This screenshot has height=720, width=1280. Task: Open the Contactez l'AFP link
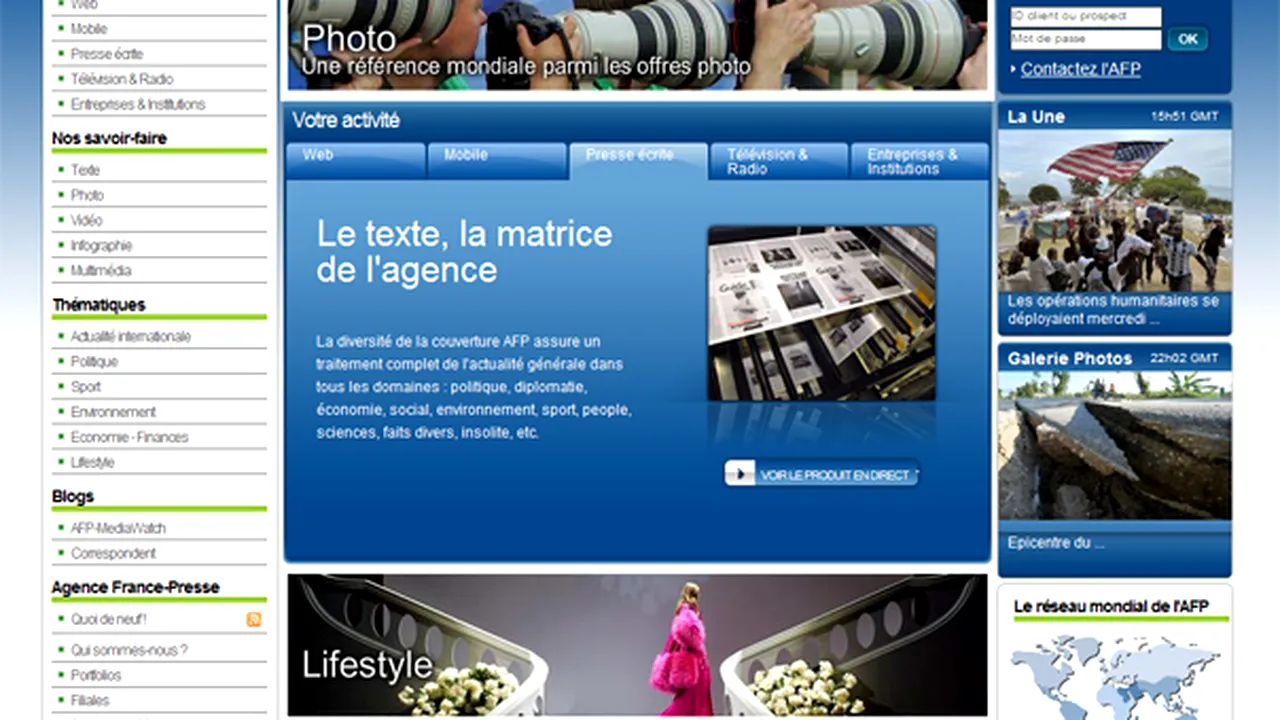pyautogui.click(x=1080, y=69)
